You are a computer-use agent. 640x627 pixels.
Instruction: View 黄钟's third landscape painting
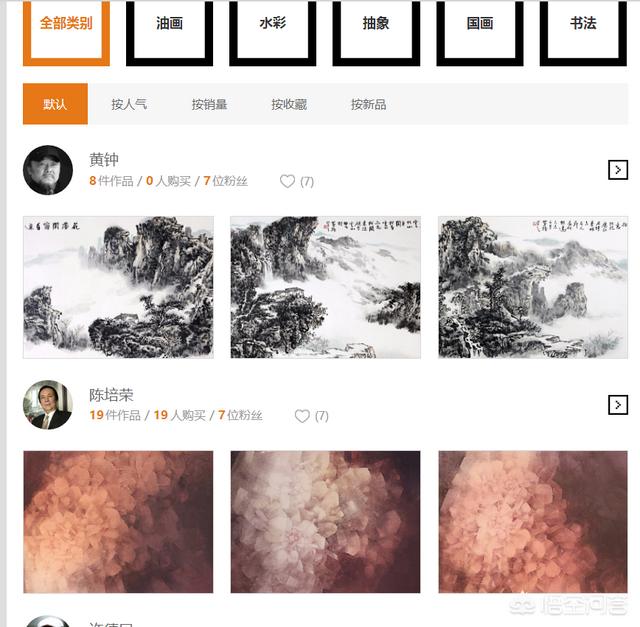tap(533, 287)
